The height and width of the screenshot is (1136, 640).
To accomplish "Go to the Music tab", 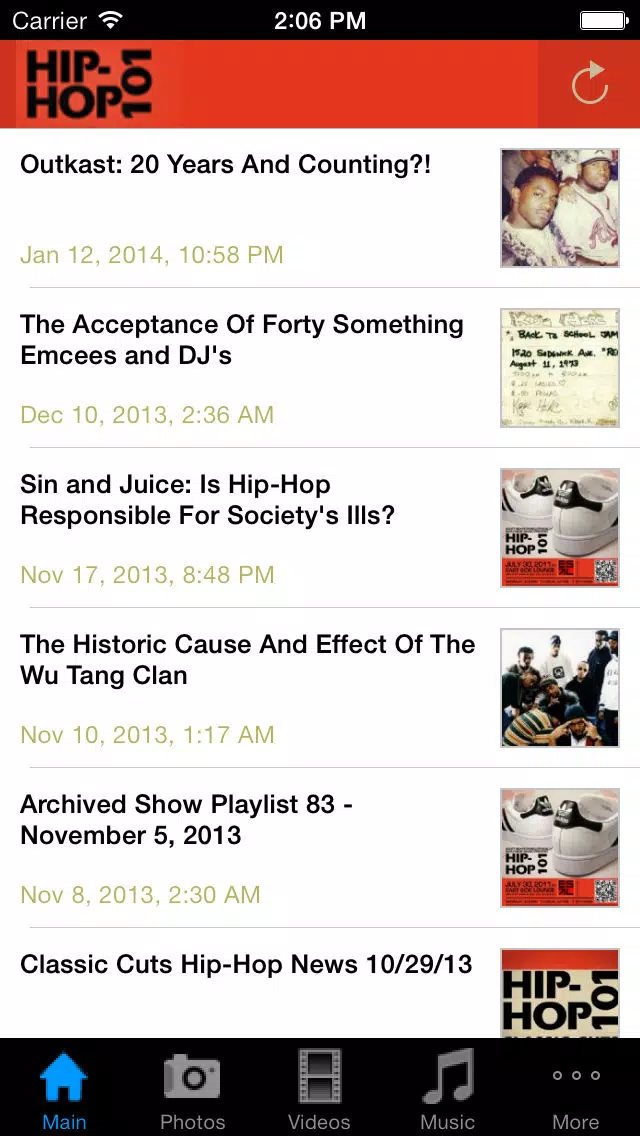I will coord(447,1087).
